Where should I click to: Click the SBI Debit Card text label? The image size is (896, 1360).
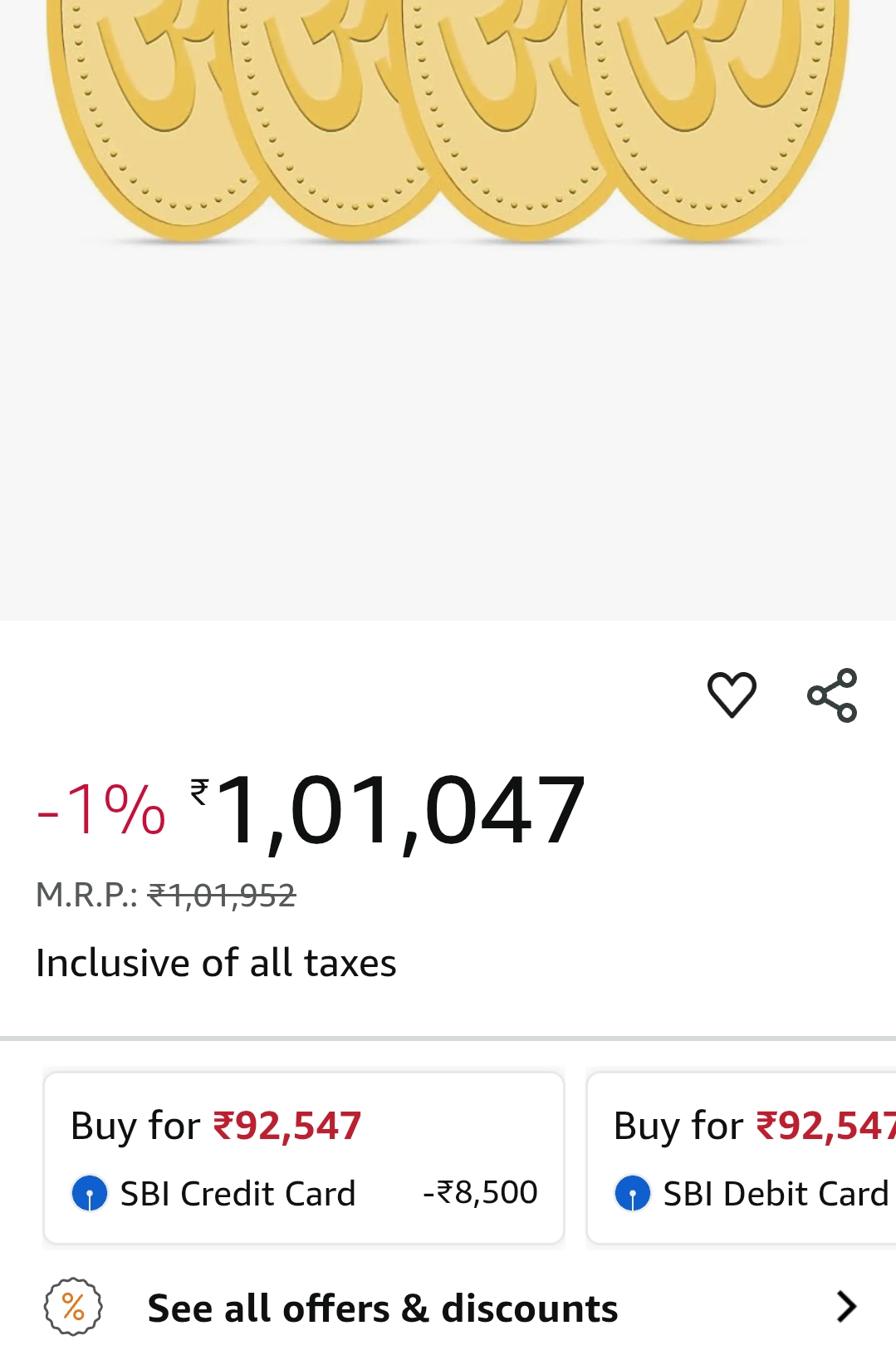click(773, 1193)
